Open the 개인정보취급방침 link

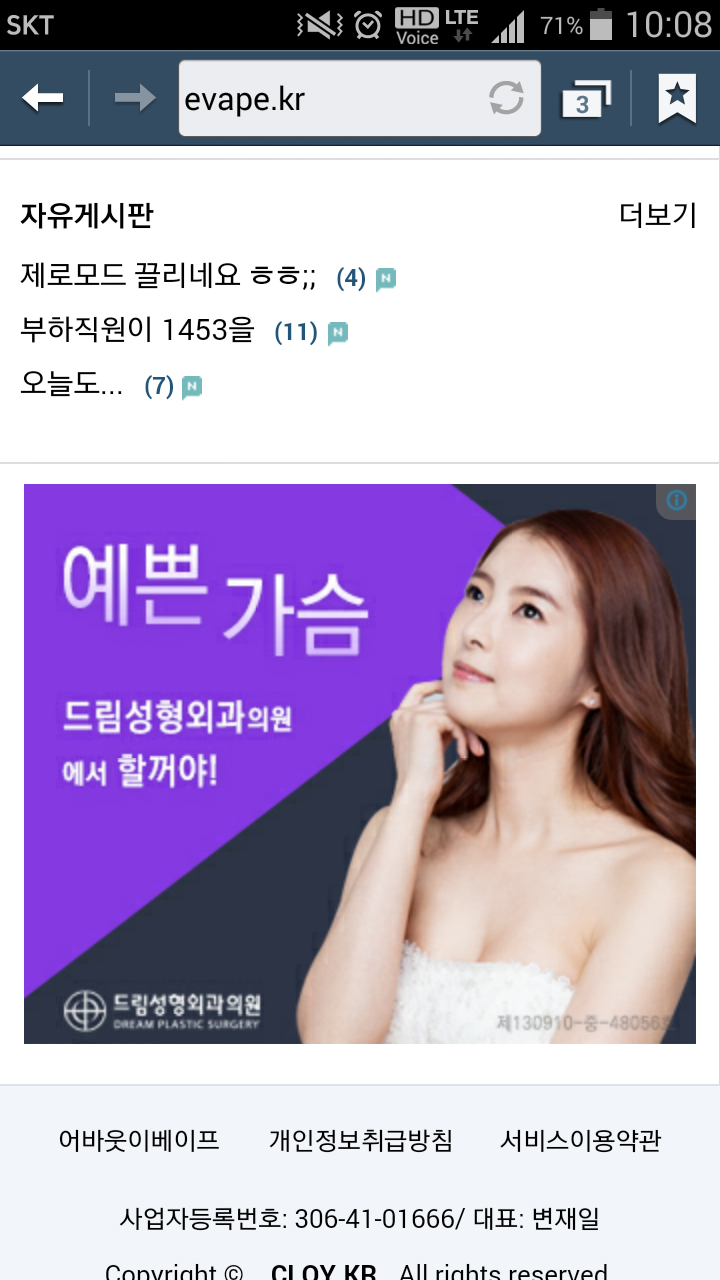[360, 1140]
